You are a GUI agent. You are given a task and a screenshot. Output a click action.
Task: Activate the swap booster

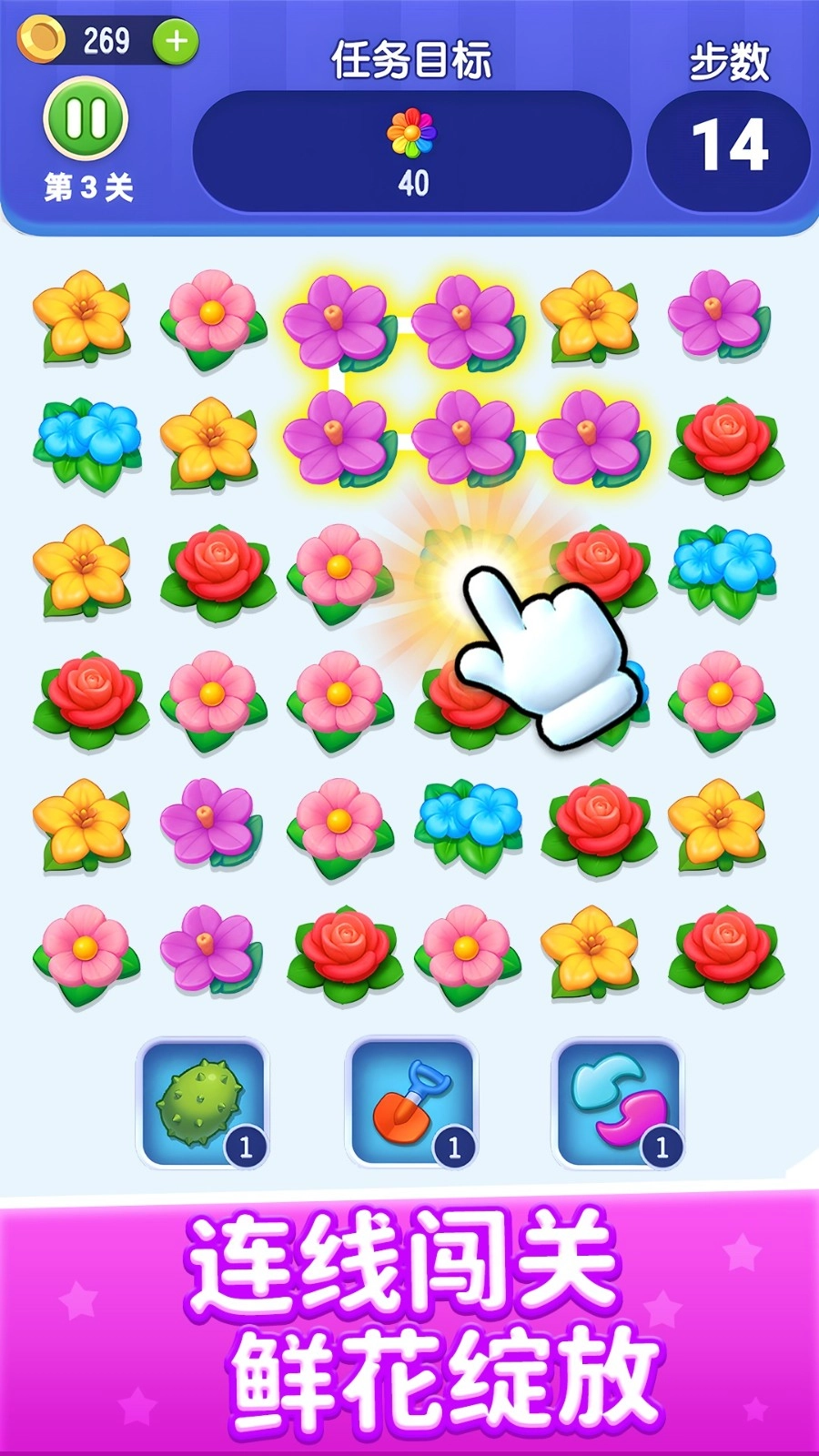coord(622,1101)
